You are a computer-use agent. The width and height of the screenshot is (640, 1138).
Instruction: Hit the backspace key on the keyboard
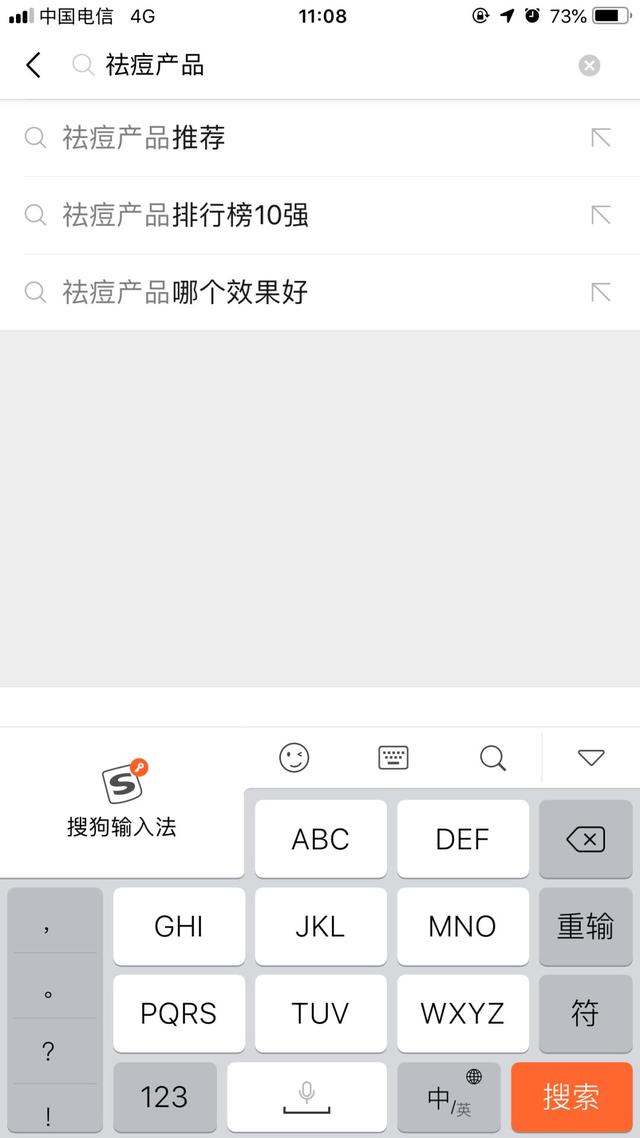coord(585,840)
